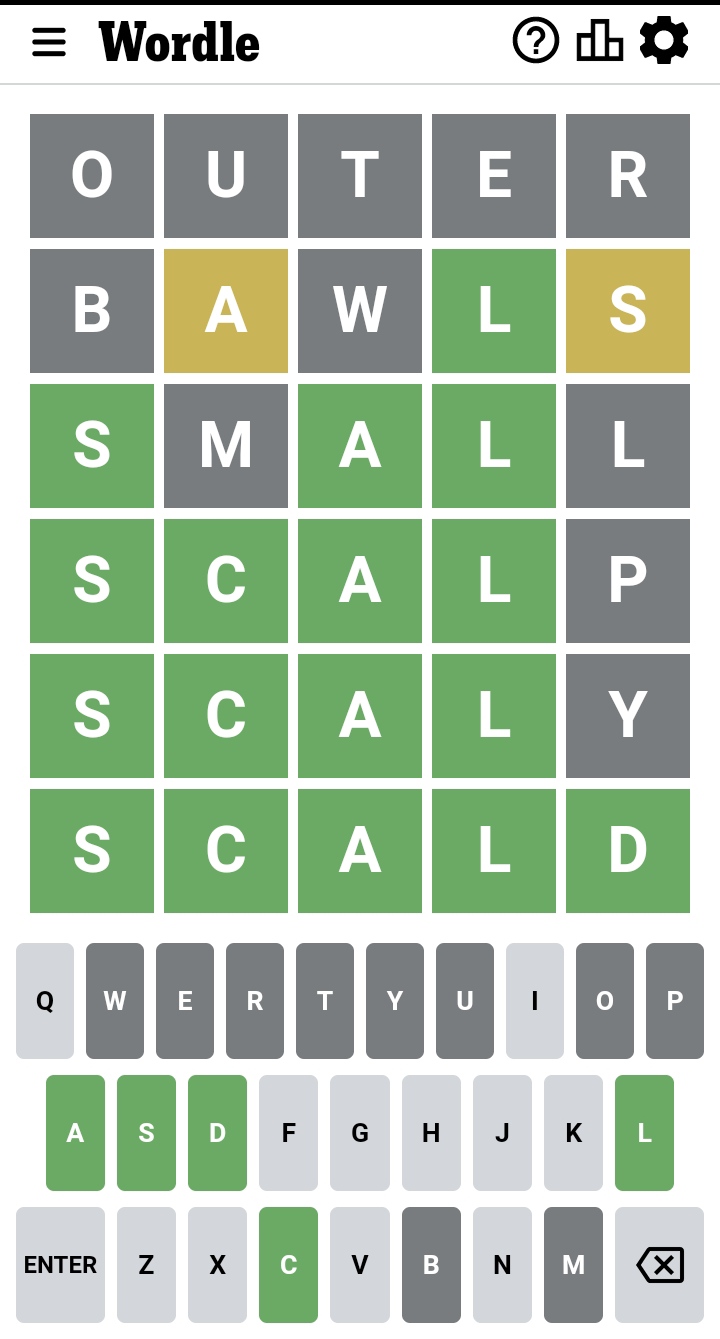This screenshot has height=1339, width=720.
Task: Tap the letter V key
Action: [360, 1265]
